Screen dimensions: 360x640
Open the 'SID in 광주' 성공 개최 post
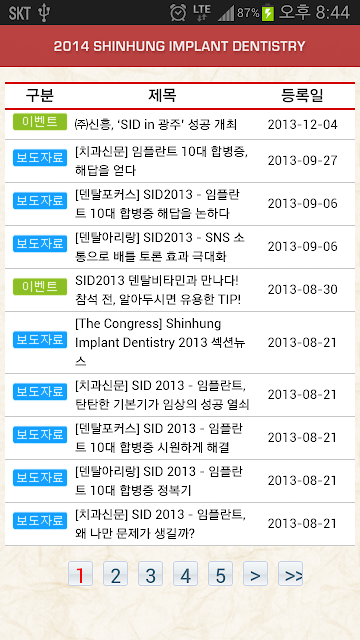(x=180, y=124)
